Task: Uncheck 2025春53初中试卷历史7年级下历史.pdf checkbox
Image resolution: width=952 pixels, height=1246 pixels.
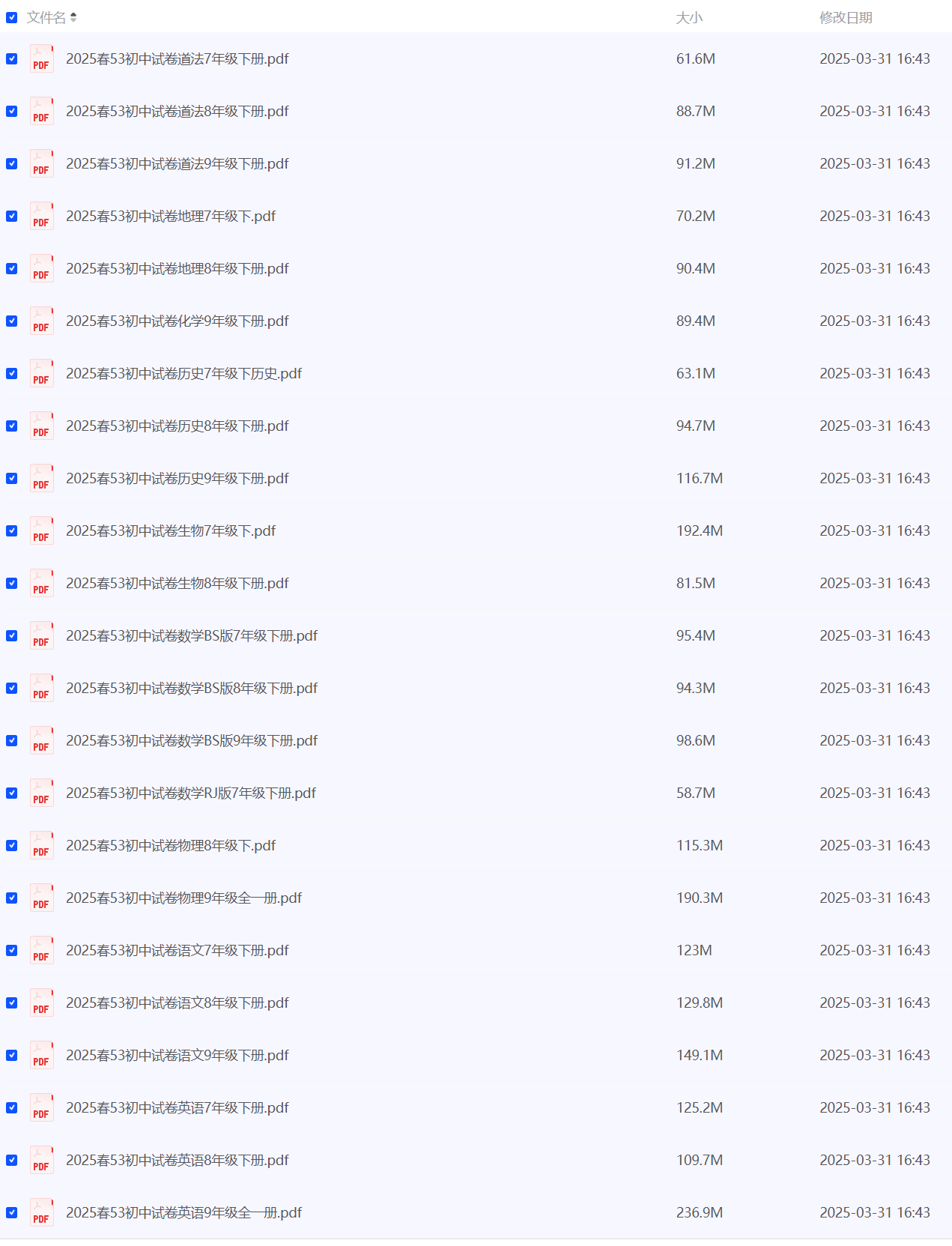Action: point(12,373)
